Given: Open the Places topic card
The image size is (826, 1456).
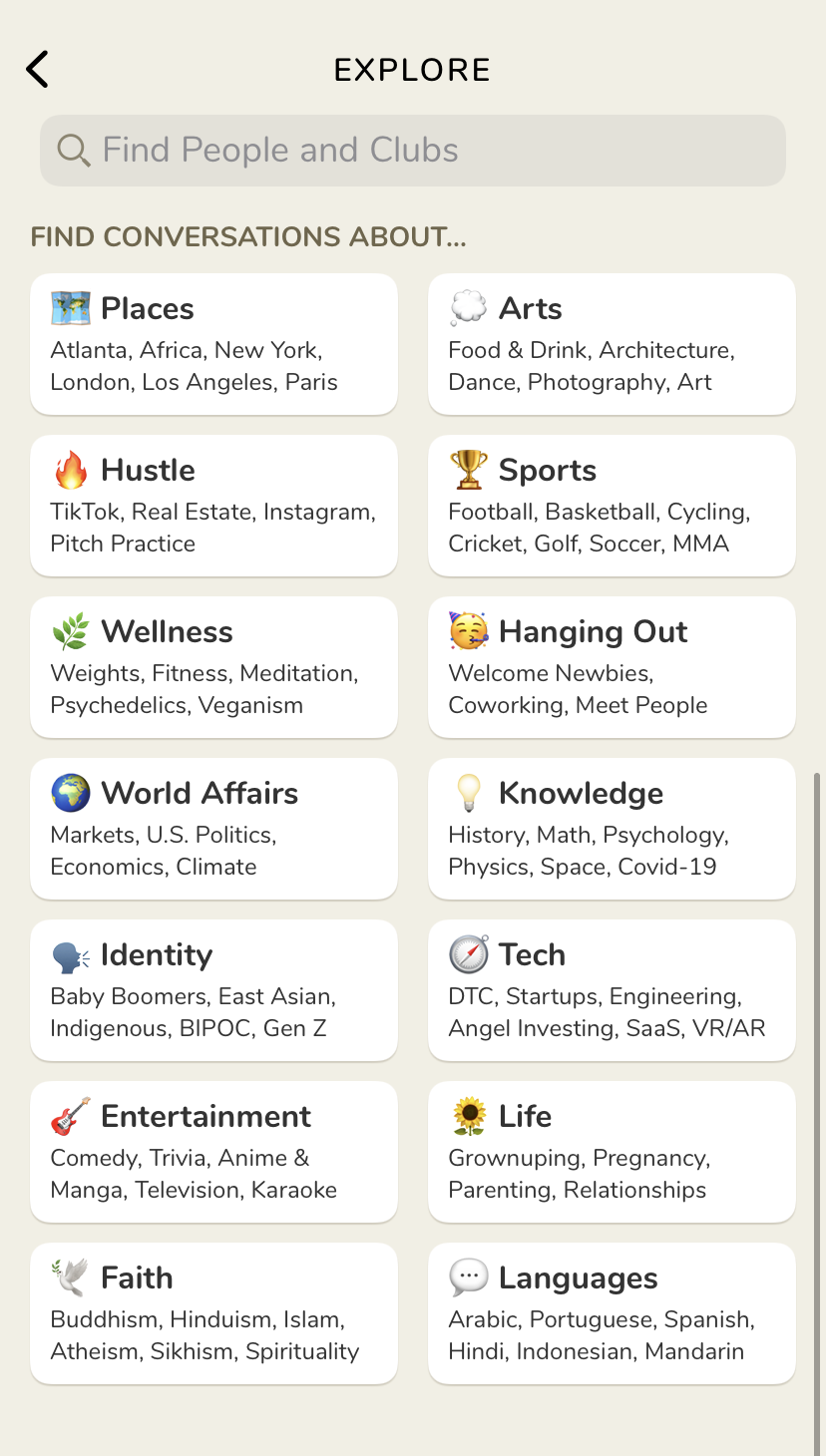Looking at the screenshot, I should pos(213,344).
